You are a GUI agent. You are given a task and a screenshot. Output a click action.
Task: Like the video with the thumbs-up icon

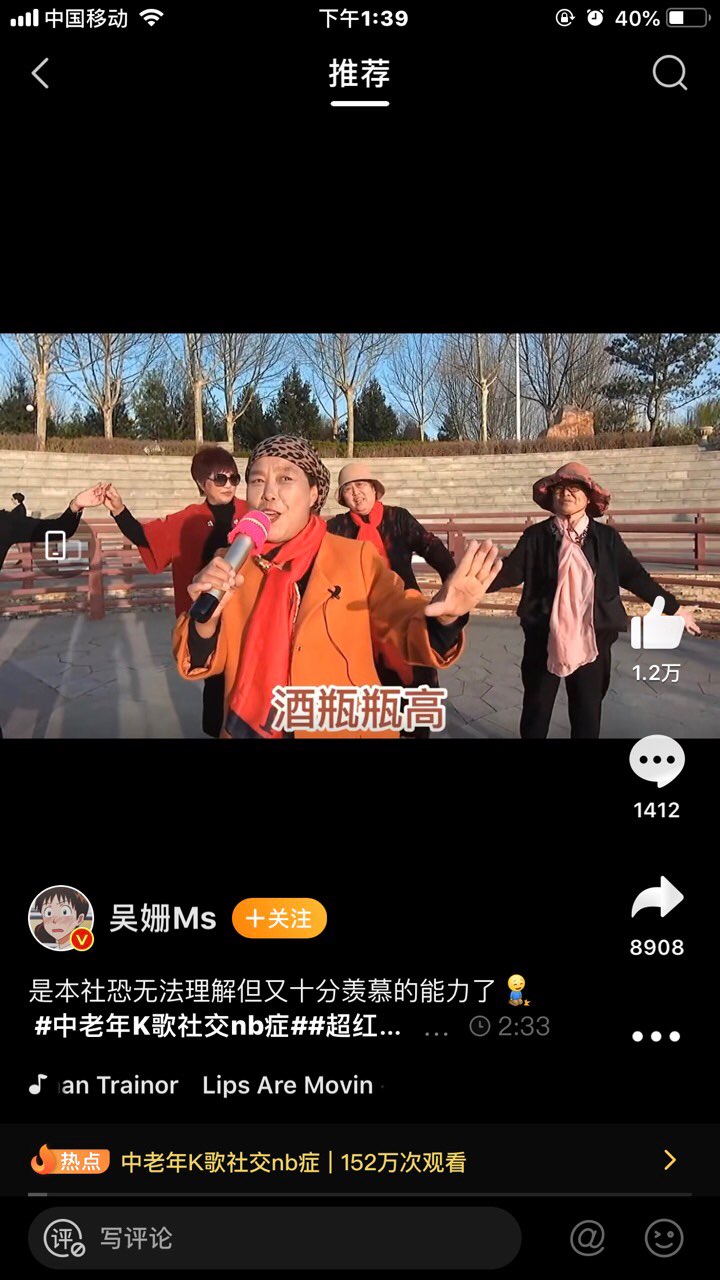(x=656, y=624)
